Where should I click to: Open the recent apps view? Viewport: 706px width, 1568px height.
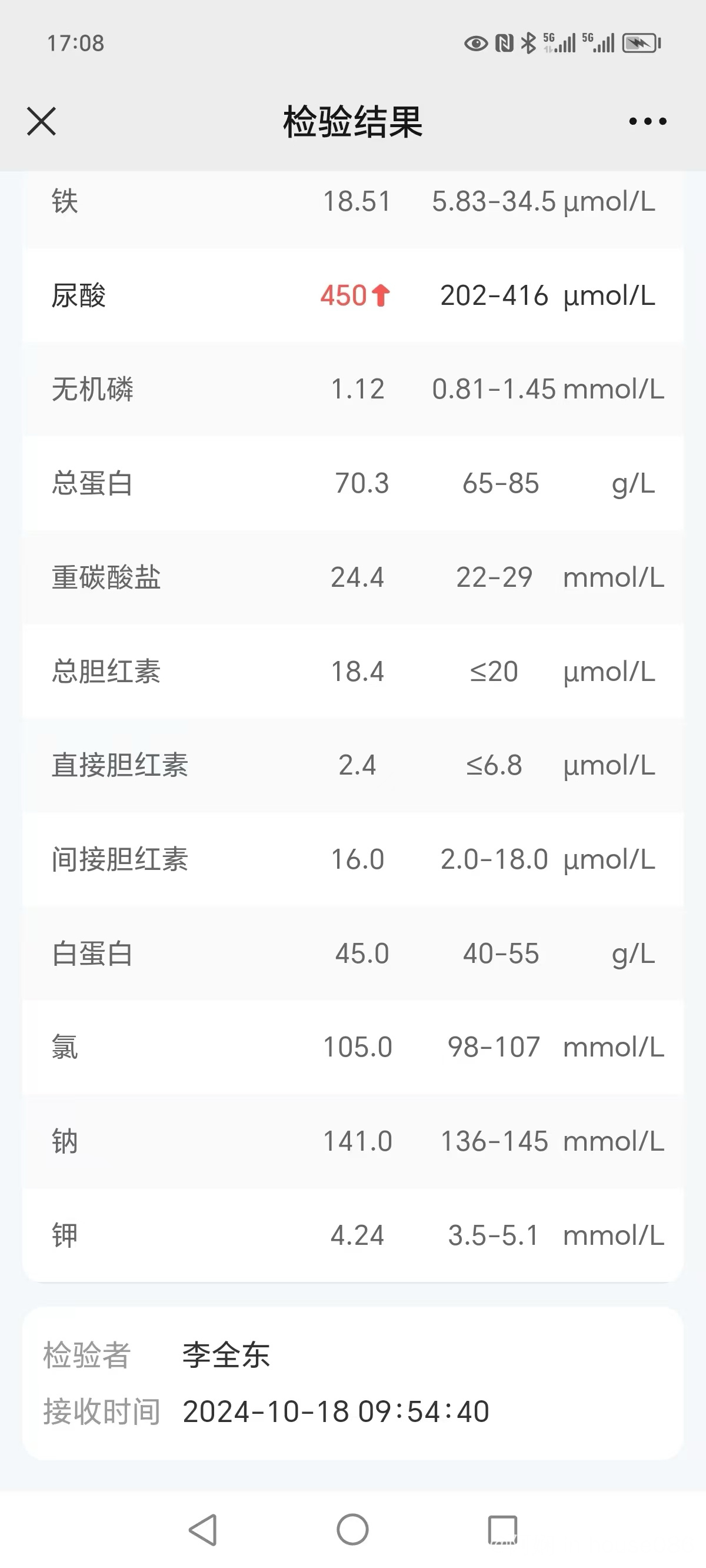pyautogui.click(x=502, y=1530)
